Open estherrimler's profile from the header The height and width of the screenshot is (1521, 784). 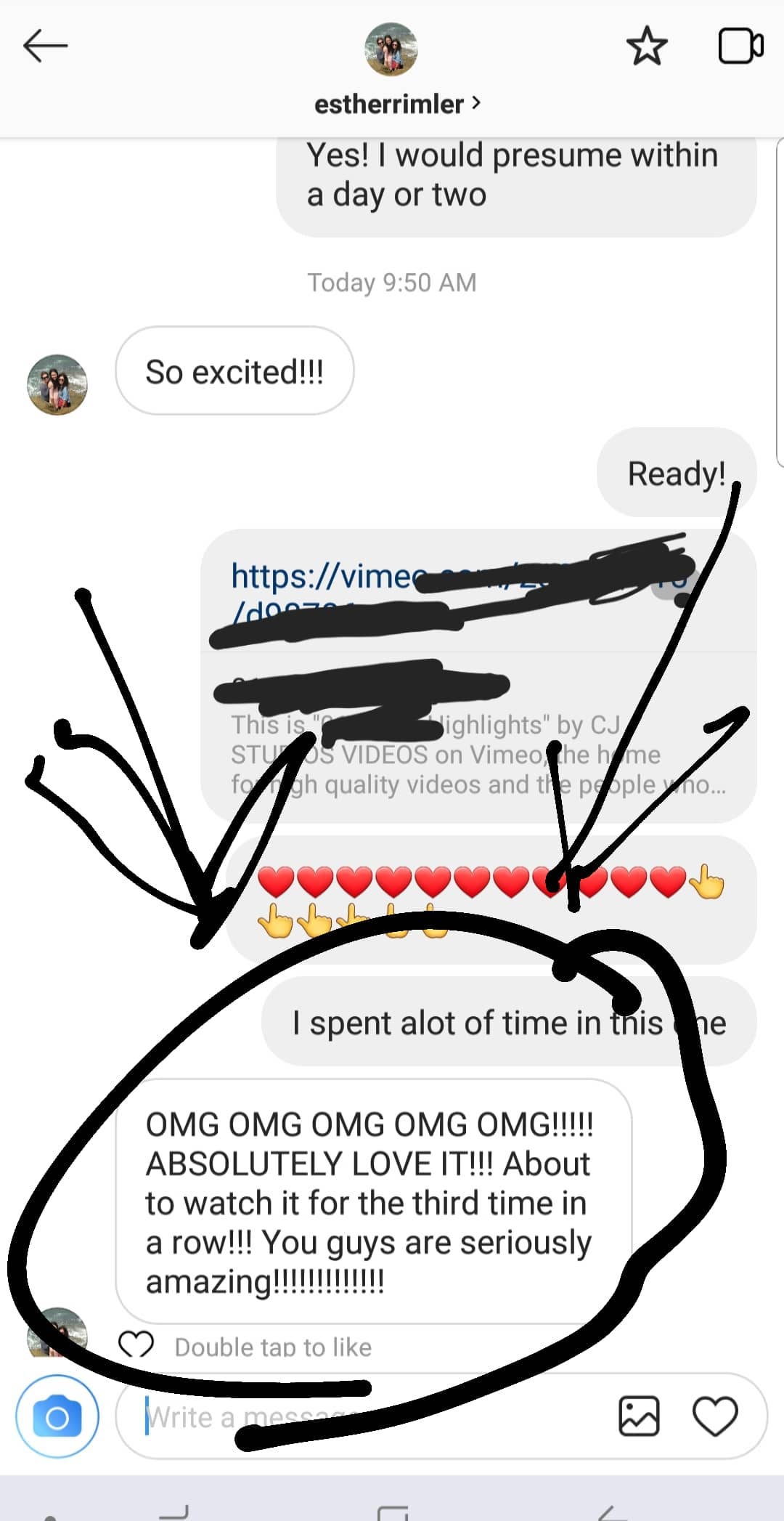(397, 104)
